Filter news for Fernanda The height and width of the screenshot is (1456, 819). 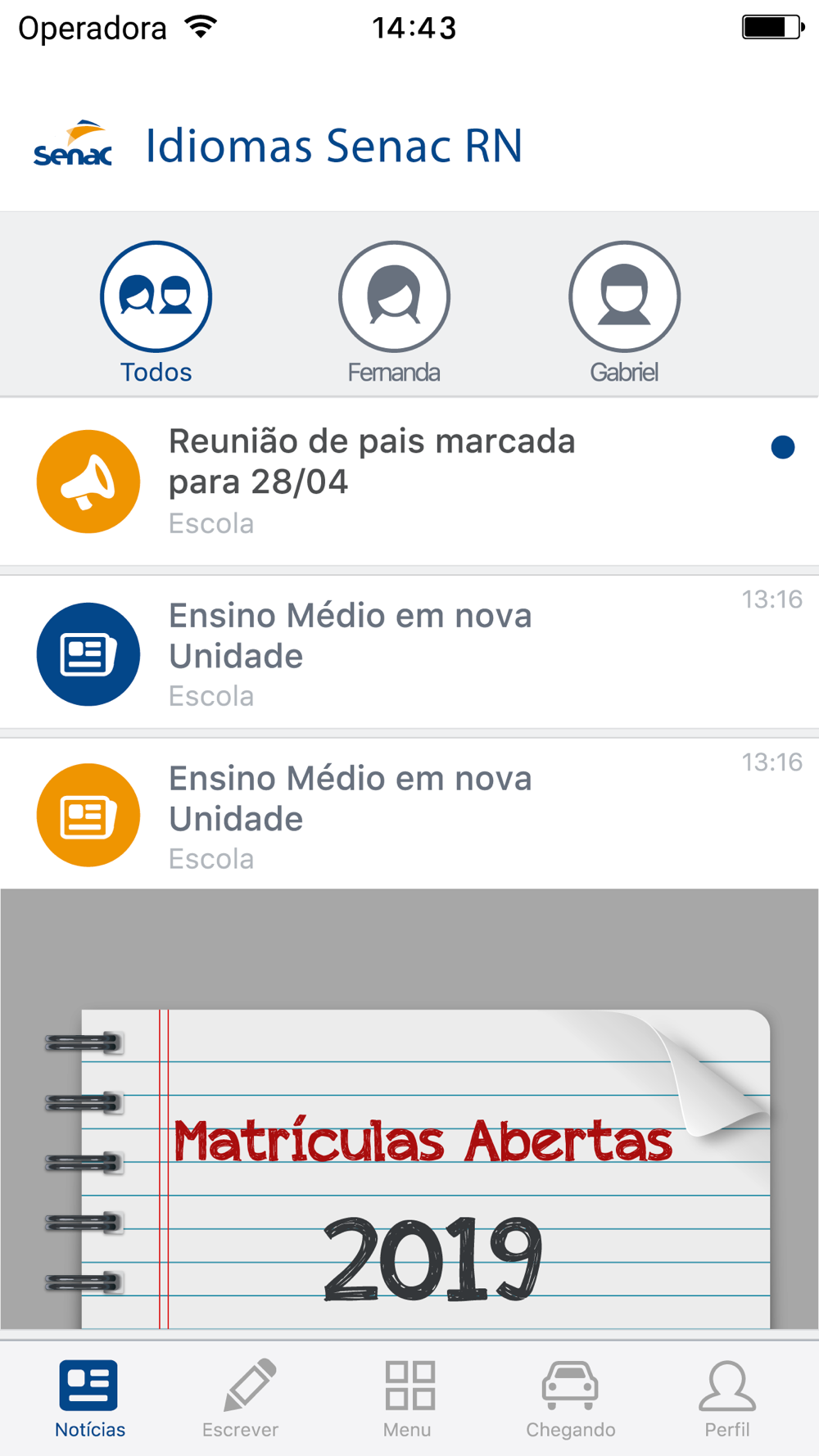394,313
